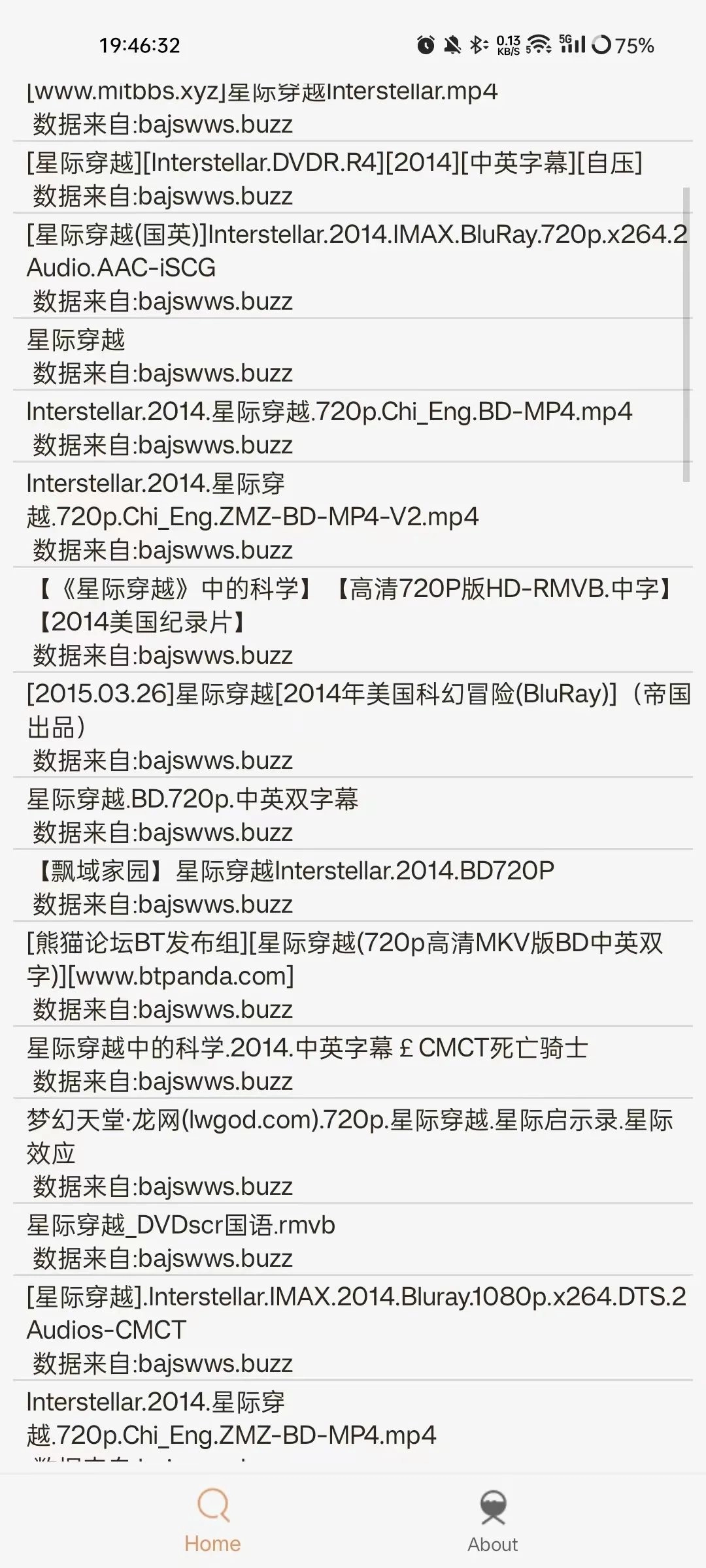The height and width of the screenshot is (1568, 706).
Task: Open 《星际穿越》中的科学 HD-RMVB documentary result
Action: click(353, 605)
